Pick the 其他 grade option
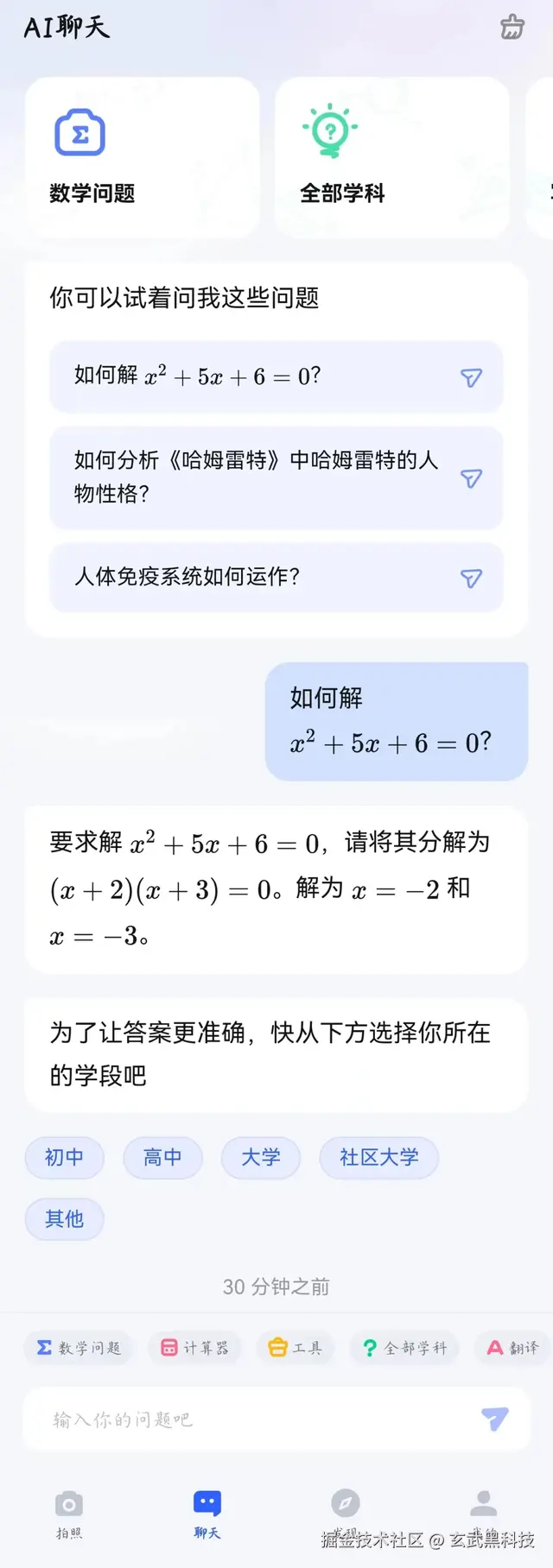Screen dimensions: 553x1568 coord(65,1219)
